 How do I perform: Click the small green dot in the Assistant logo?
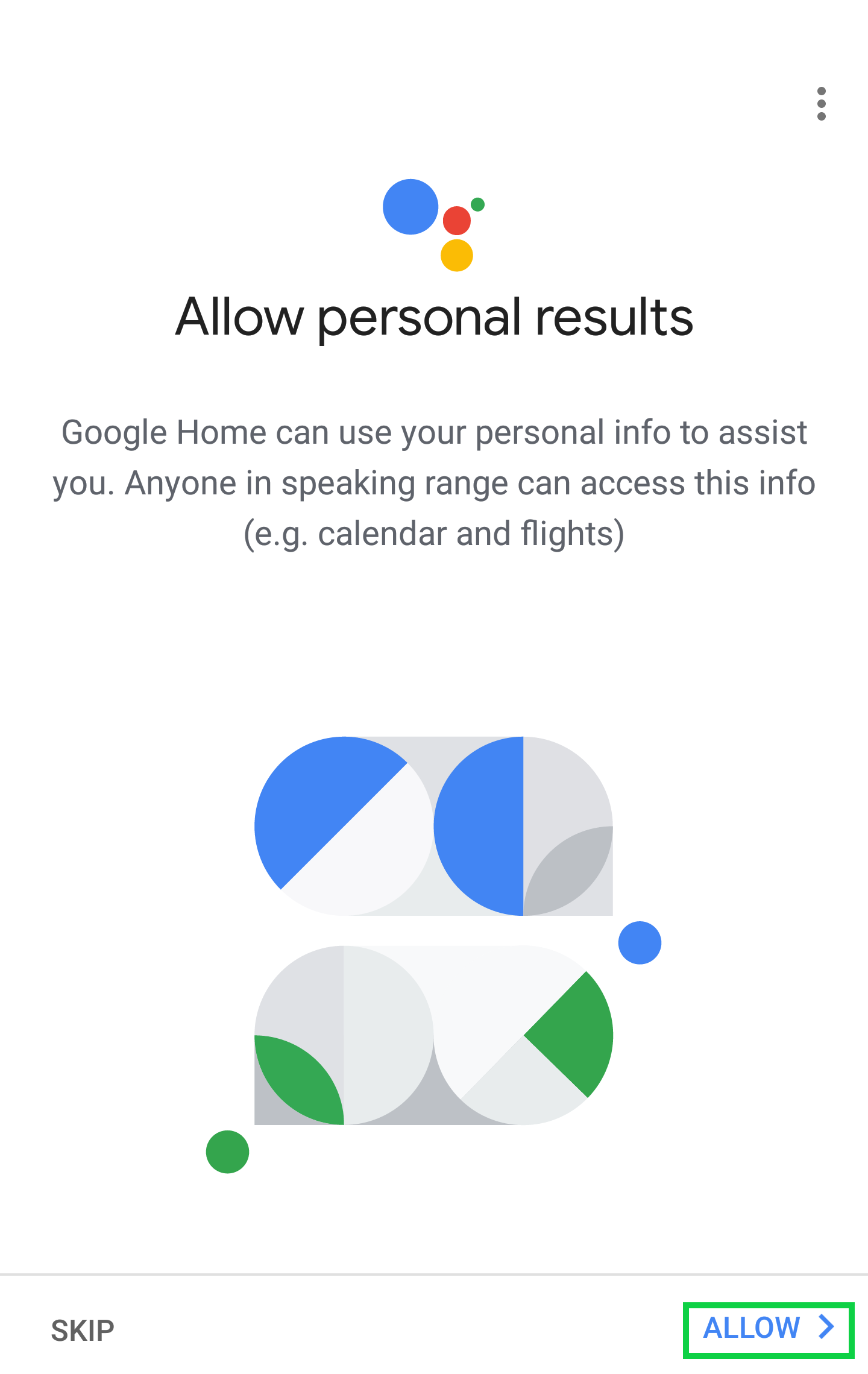pyautogui.click(x=478, y=203)
